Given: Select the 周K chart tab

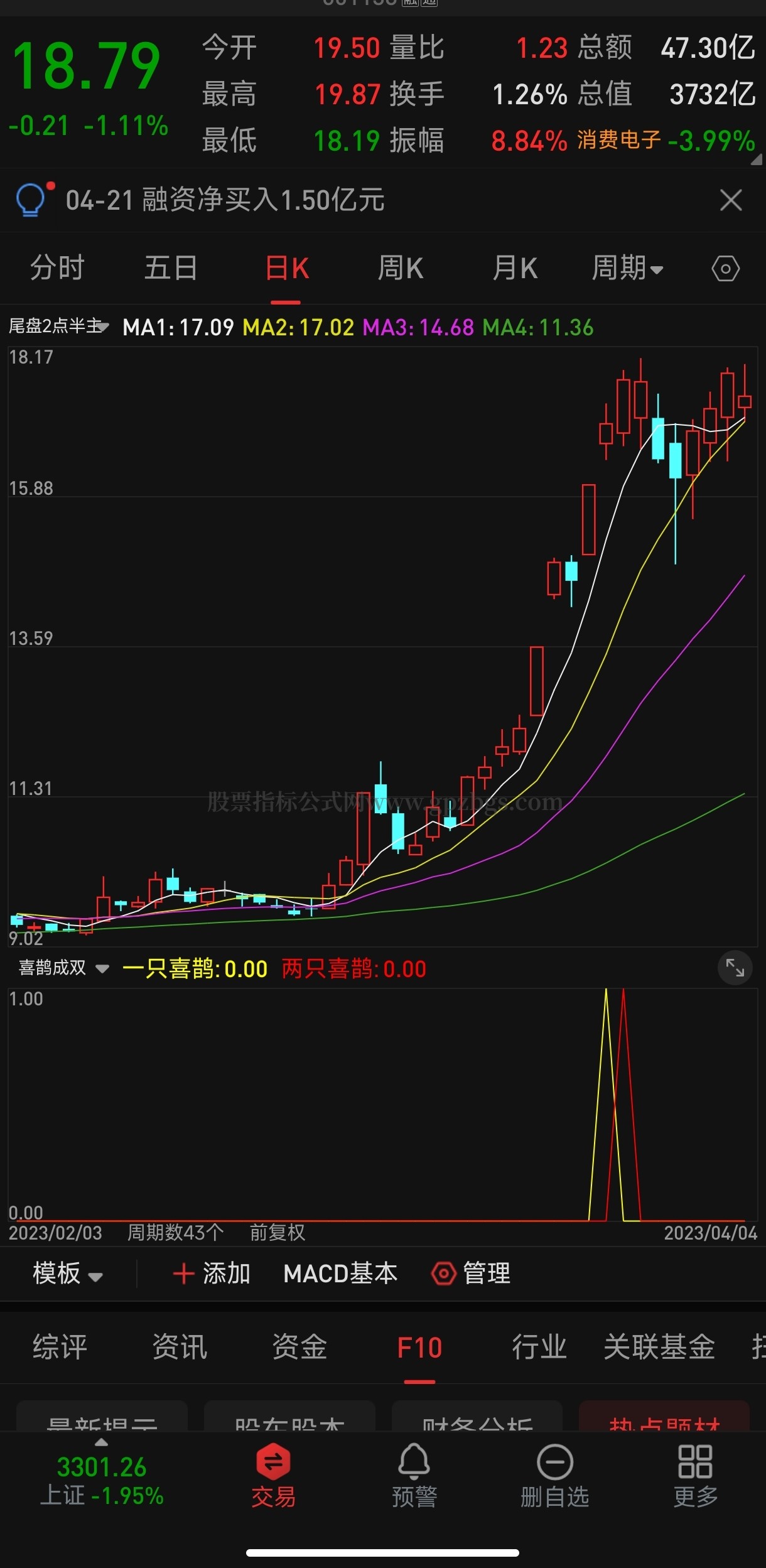Looking at the screenshot, I should click(401, 269).
